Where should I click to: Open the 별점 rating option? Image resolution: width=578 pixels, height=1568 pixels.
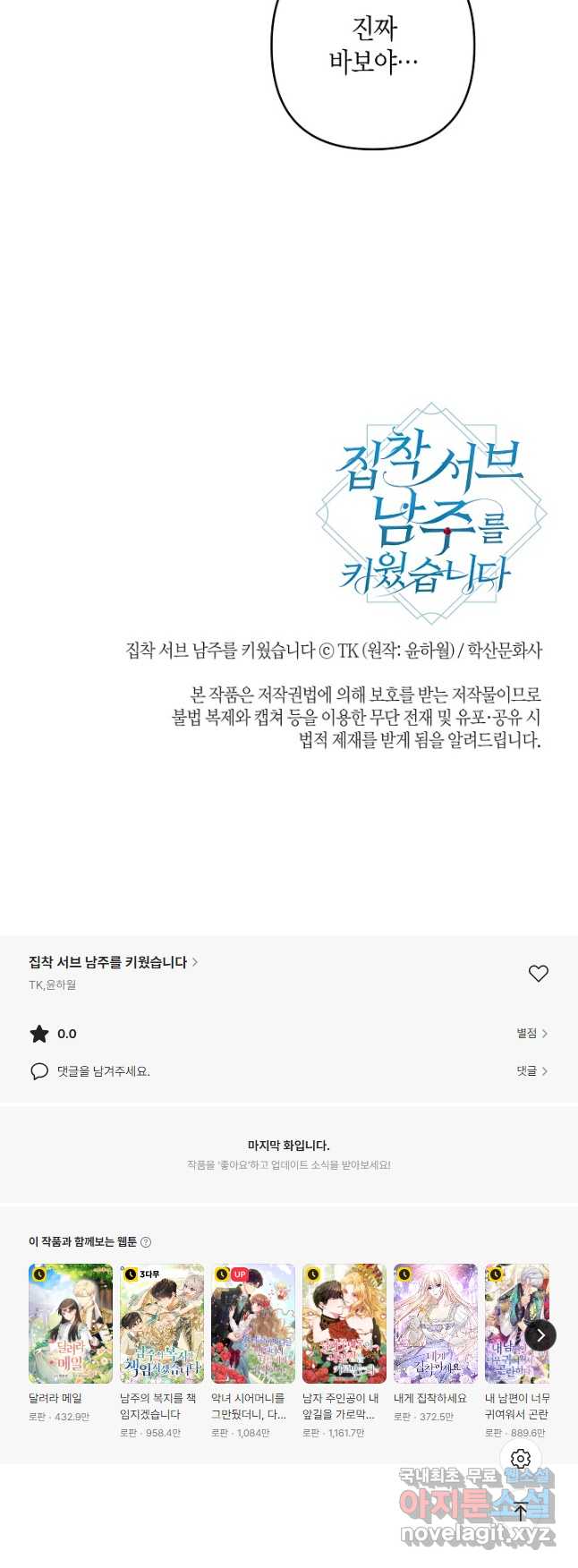pos(531,1034)
